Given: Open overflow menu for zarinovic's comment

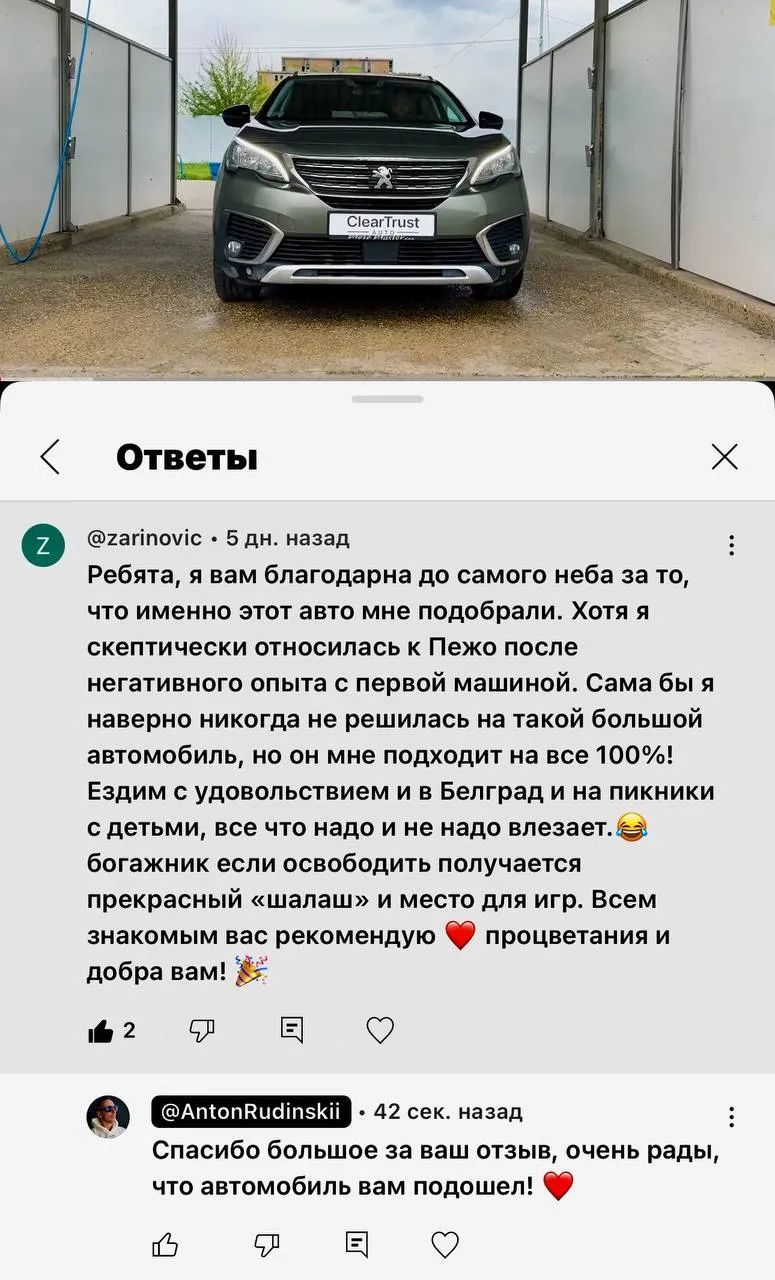Looking at the screenshot, I should tap(732, 545).
